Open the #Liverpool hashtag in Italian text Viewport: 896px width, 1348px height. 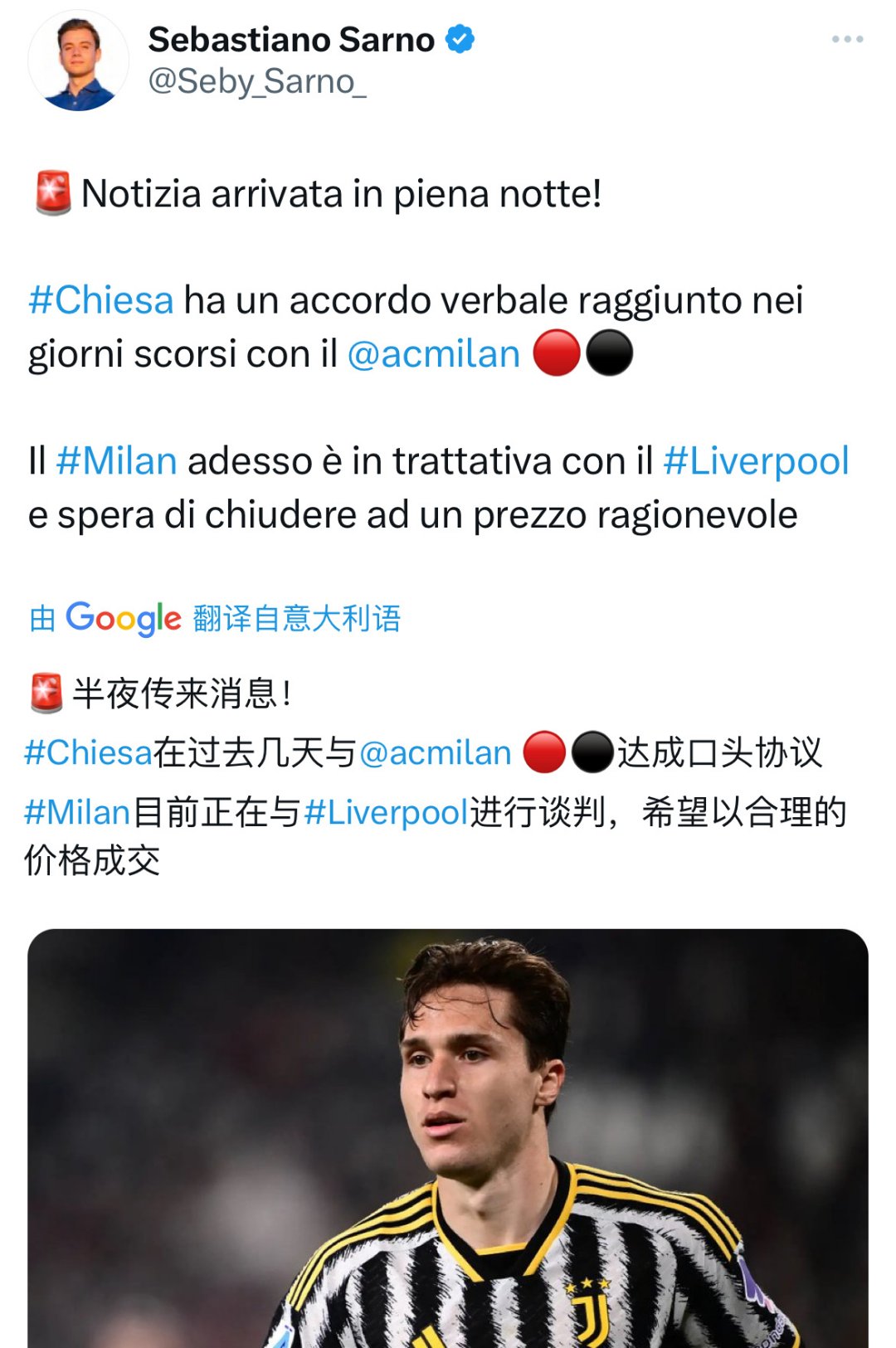coord(756,461)
